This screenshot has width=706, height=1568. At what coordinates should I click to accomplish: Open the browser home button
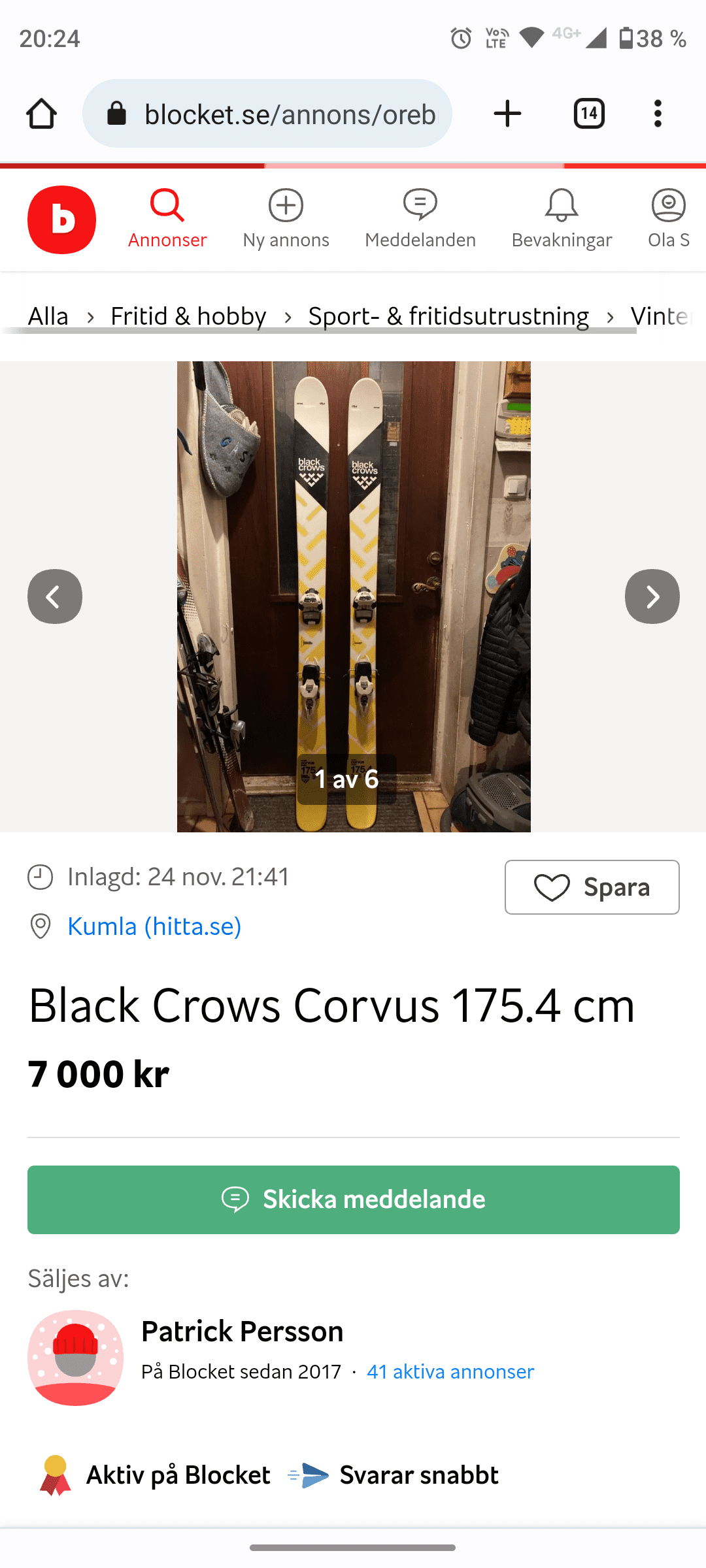(x=41, y=113)
